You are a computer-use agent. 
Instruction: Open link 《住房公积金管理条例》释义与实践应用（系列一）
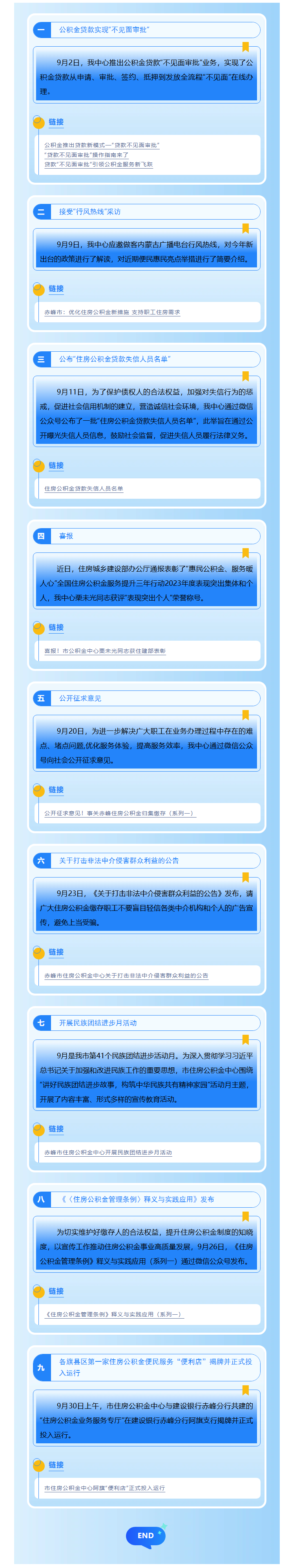(113, 1314)
